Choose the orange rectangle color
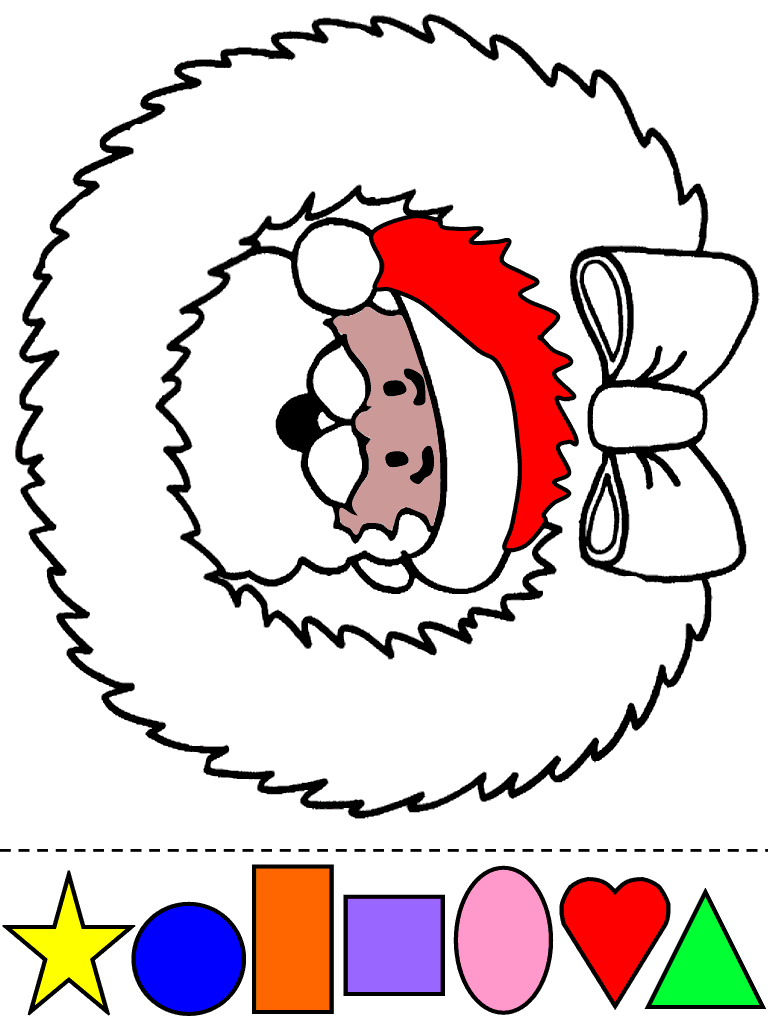This screenshot has width=768, height=1024. [293, 938]
